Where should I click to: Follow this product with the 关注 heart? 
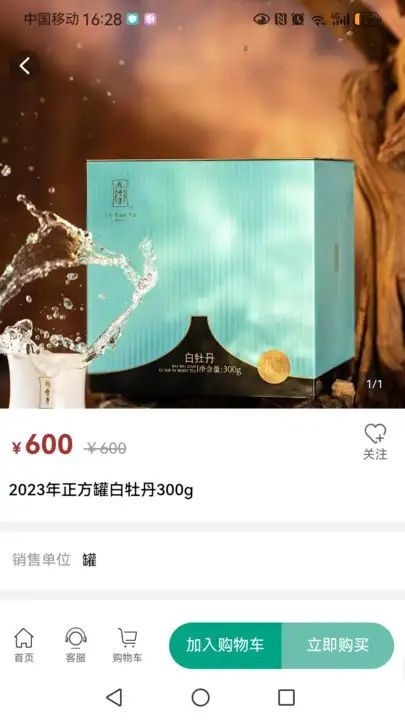[375, 442]
